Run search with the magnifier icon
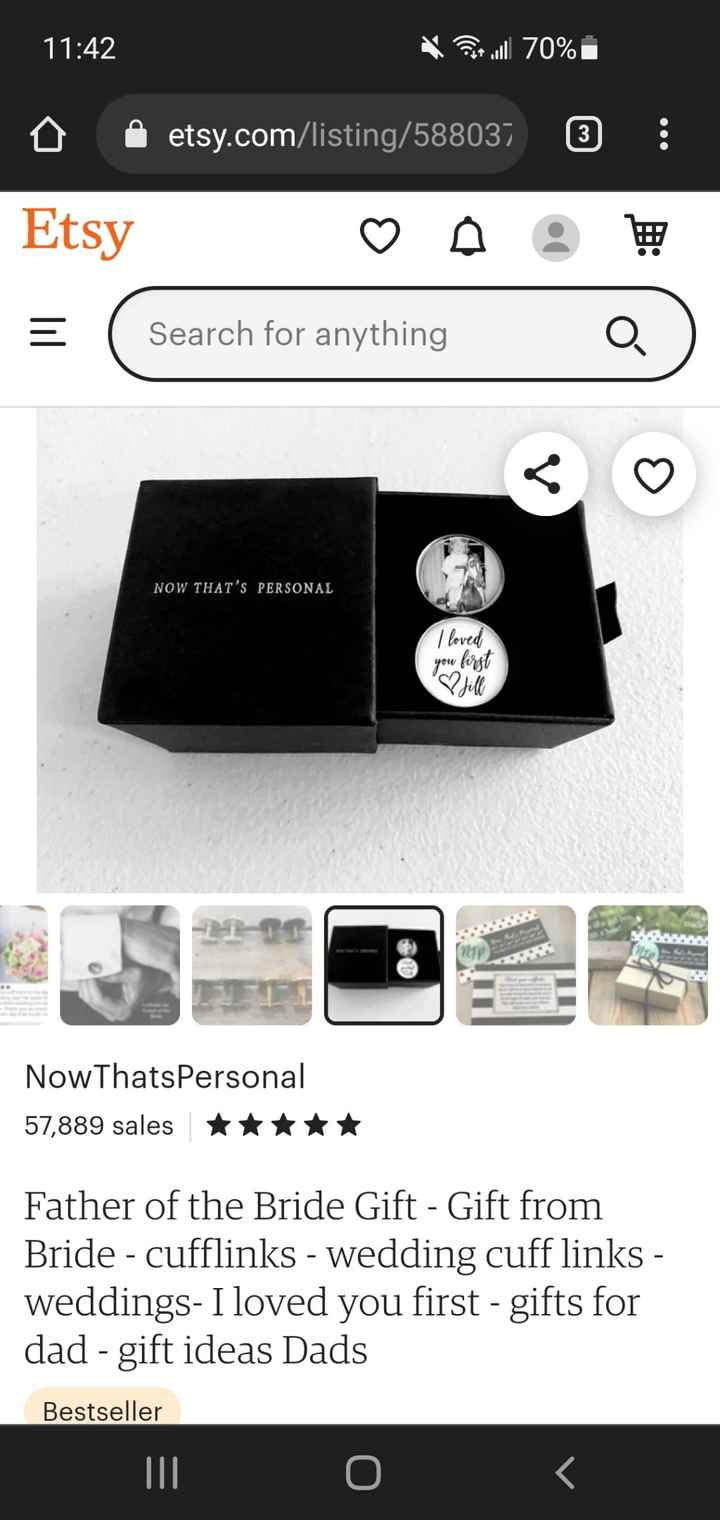Viewport: 720px width, 1520px height. click(627, 334)
